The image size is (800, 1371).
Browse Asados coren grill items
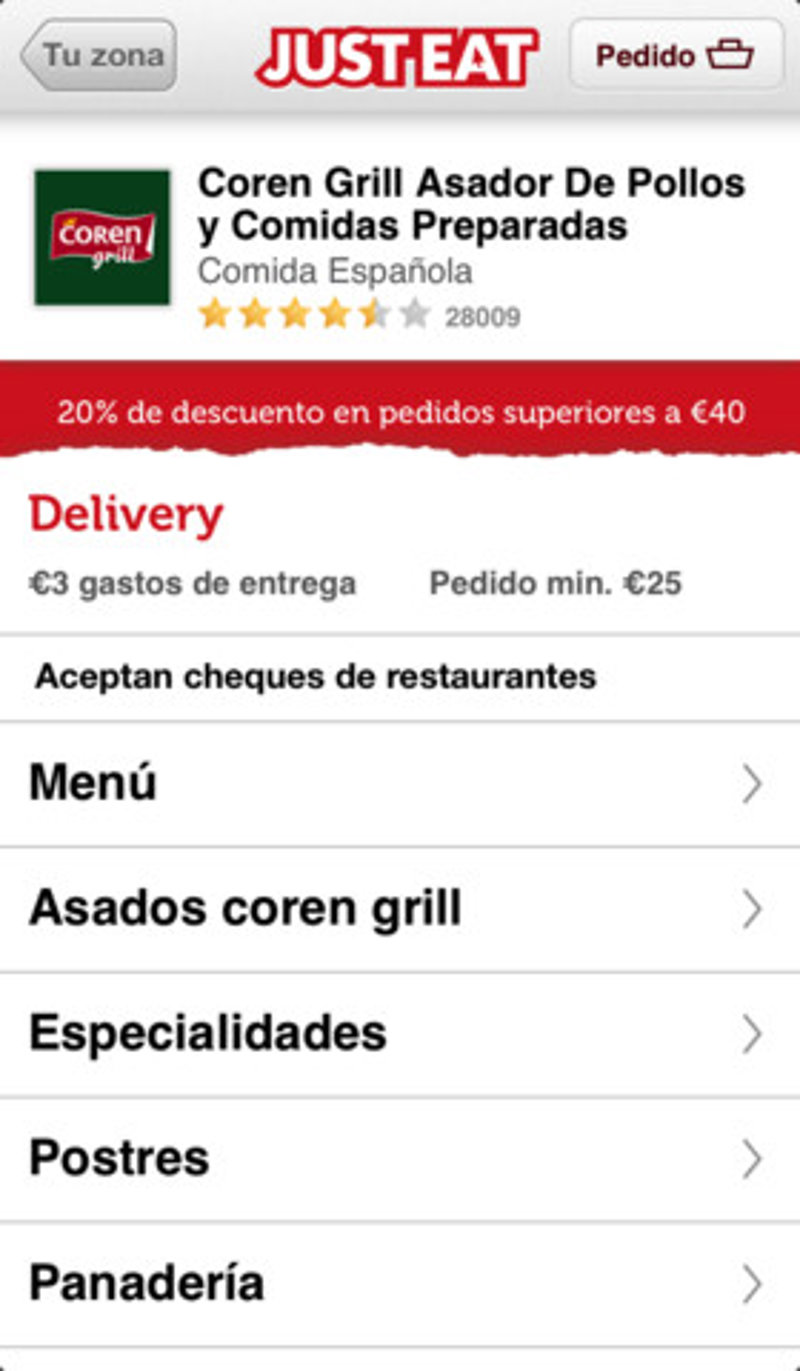point(400,909)
